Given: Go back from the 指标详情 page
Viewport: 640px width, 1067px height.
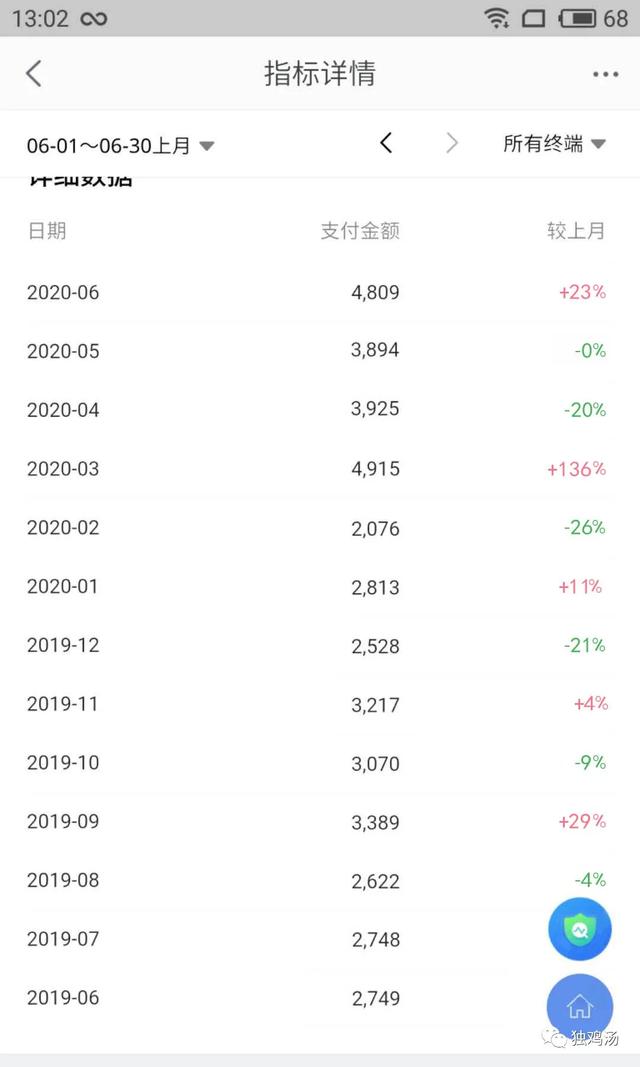Looking at the screenshot, I should (x=34, y=73).
